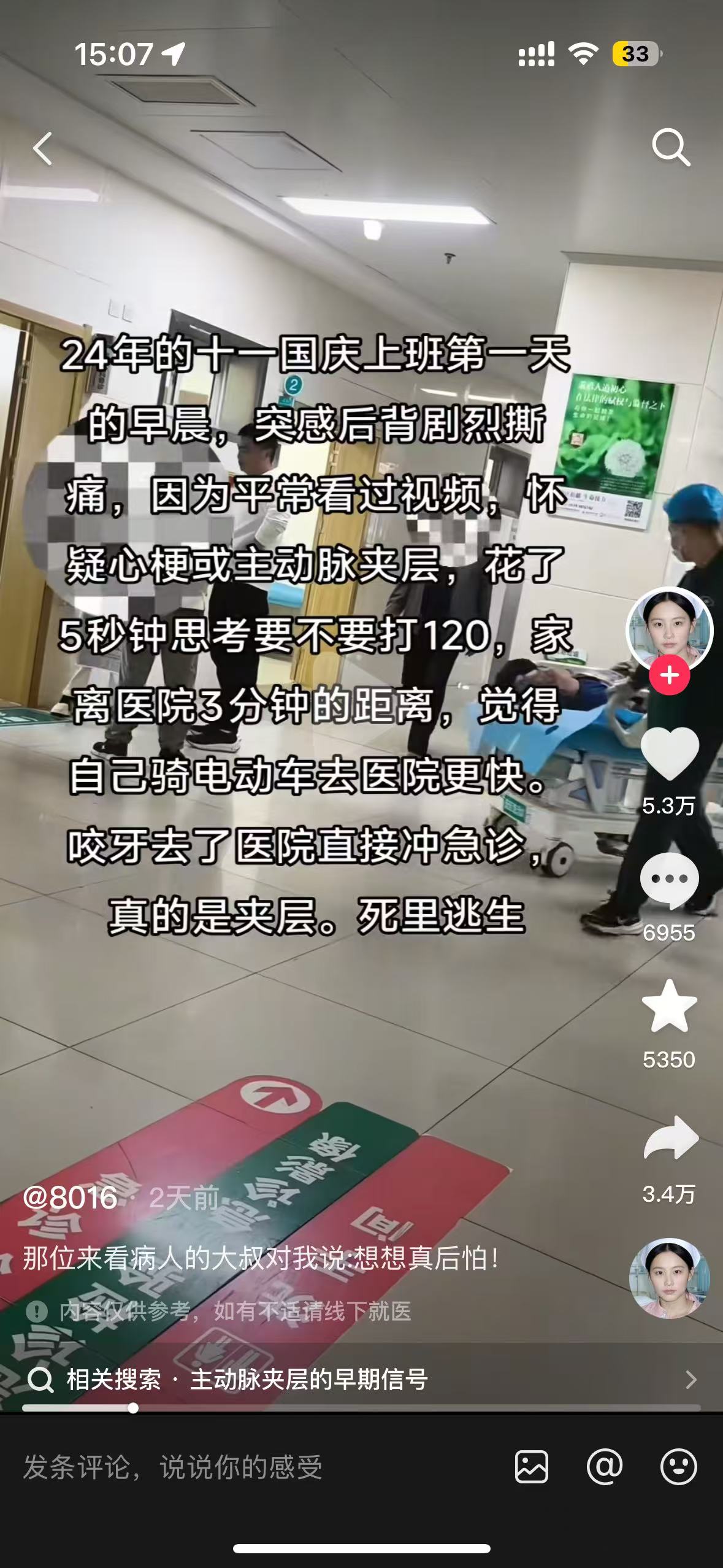This screenshot has width=723, height=1568.
Task: Attach an image to your comment
Action: (531, 1467)
